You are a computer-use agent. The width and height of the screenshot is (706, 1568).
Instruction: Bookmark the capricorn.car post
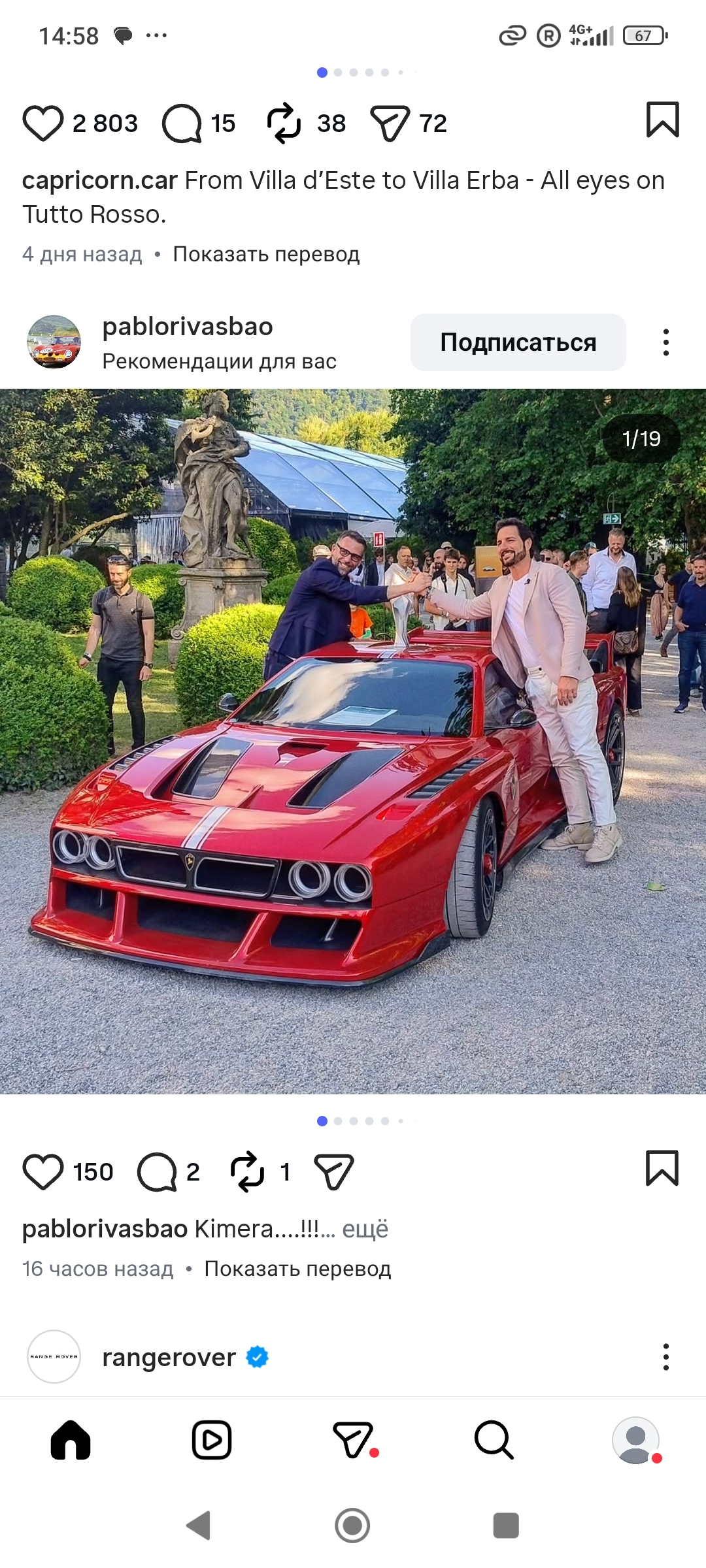tap(663, 120)
